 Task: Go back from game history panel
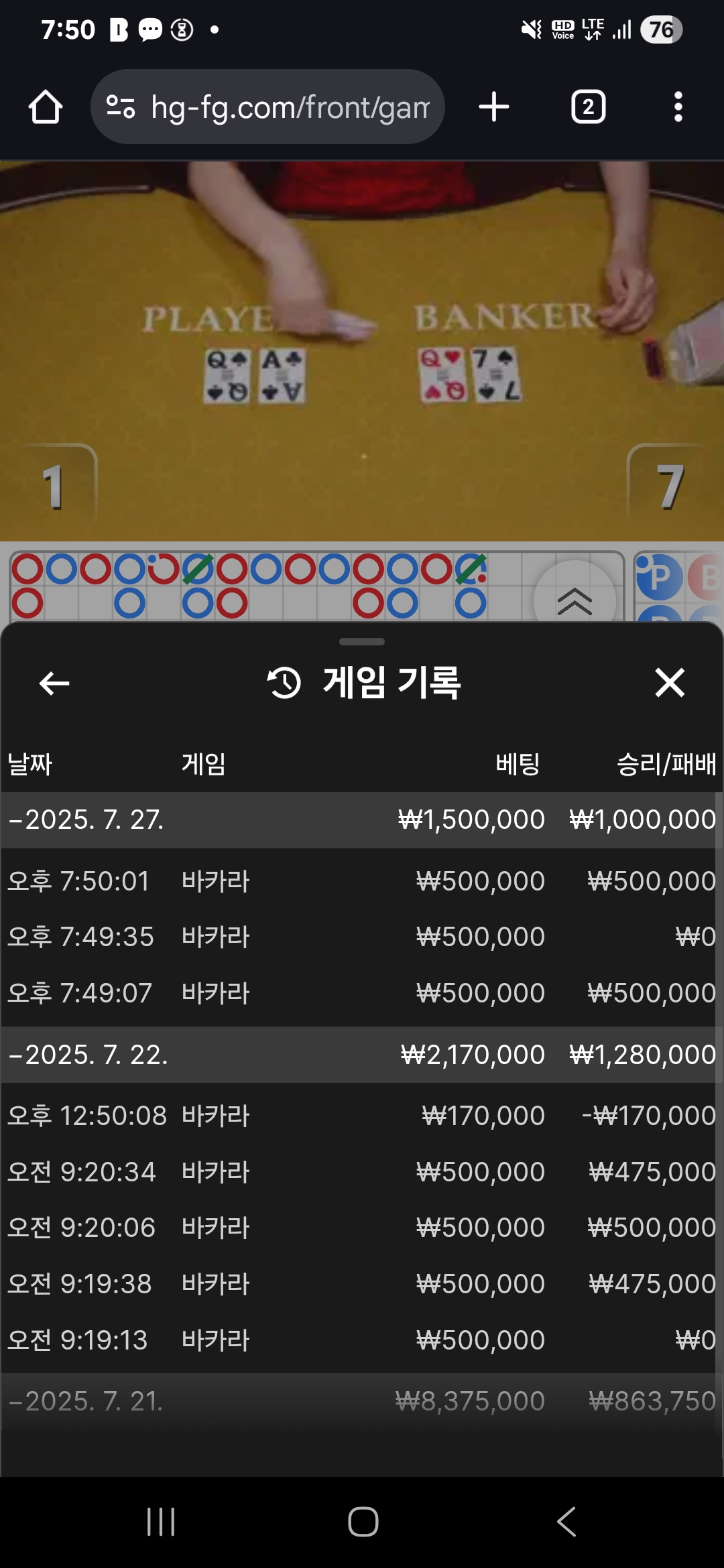[54, 683]
